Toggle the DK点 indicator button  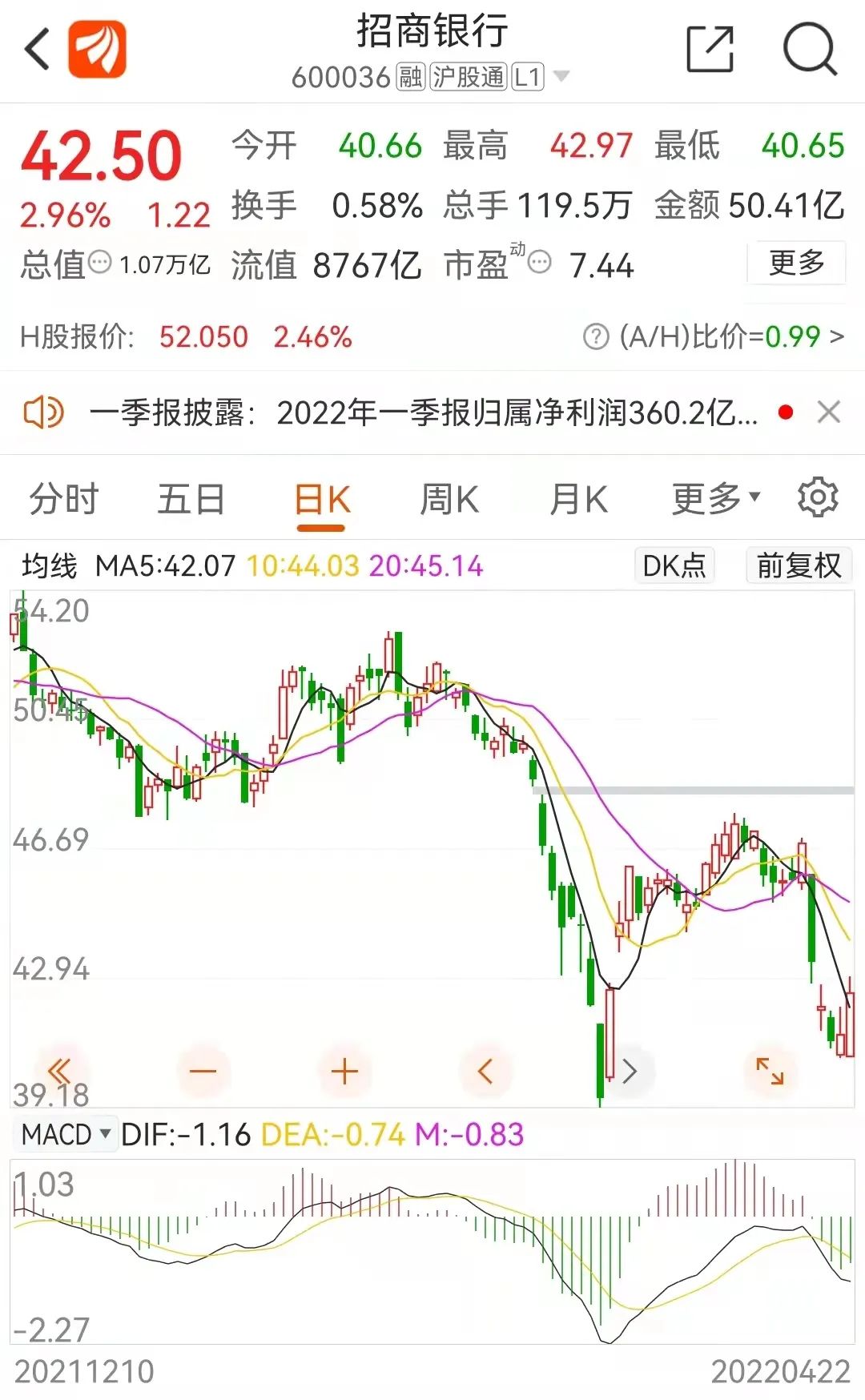(x=674, y=566)
